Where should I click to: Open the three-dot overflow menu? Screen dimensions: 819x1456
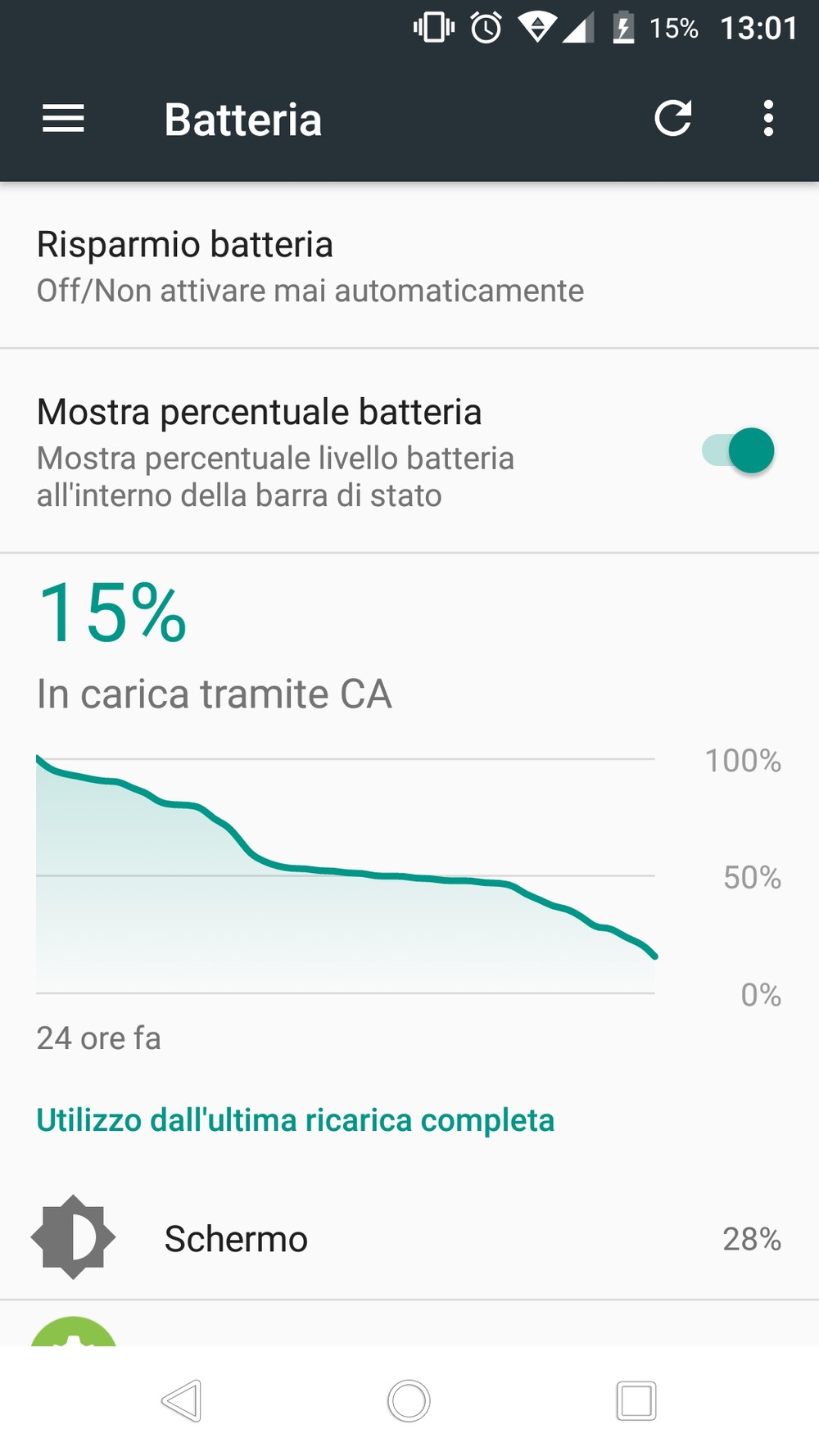pyautogui.click(x=767, y=119)
